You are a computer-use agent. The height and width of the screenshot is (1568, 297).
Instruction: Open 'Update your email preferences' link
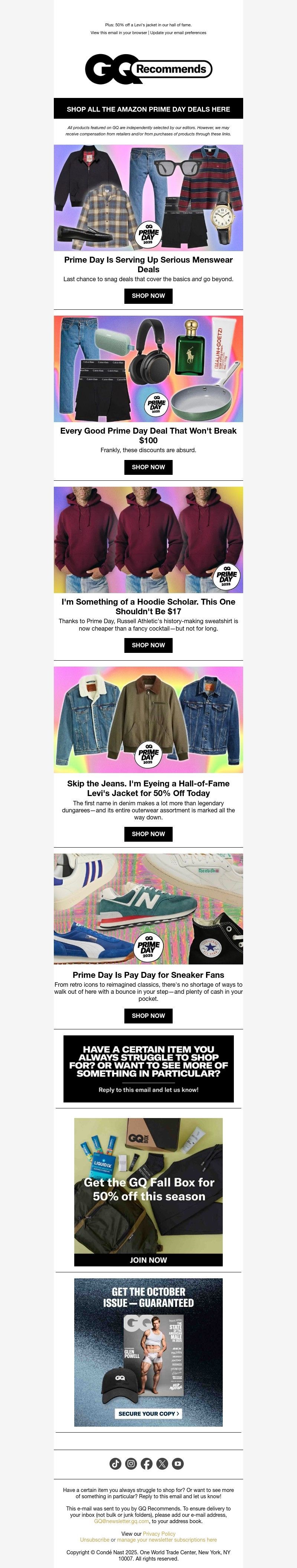coord(178,33)
